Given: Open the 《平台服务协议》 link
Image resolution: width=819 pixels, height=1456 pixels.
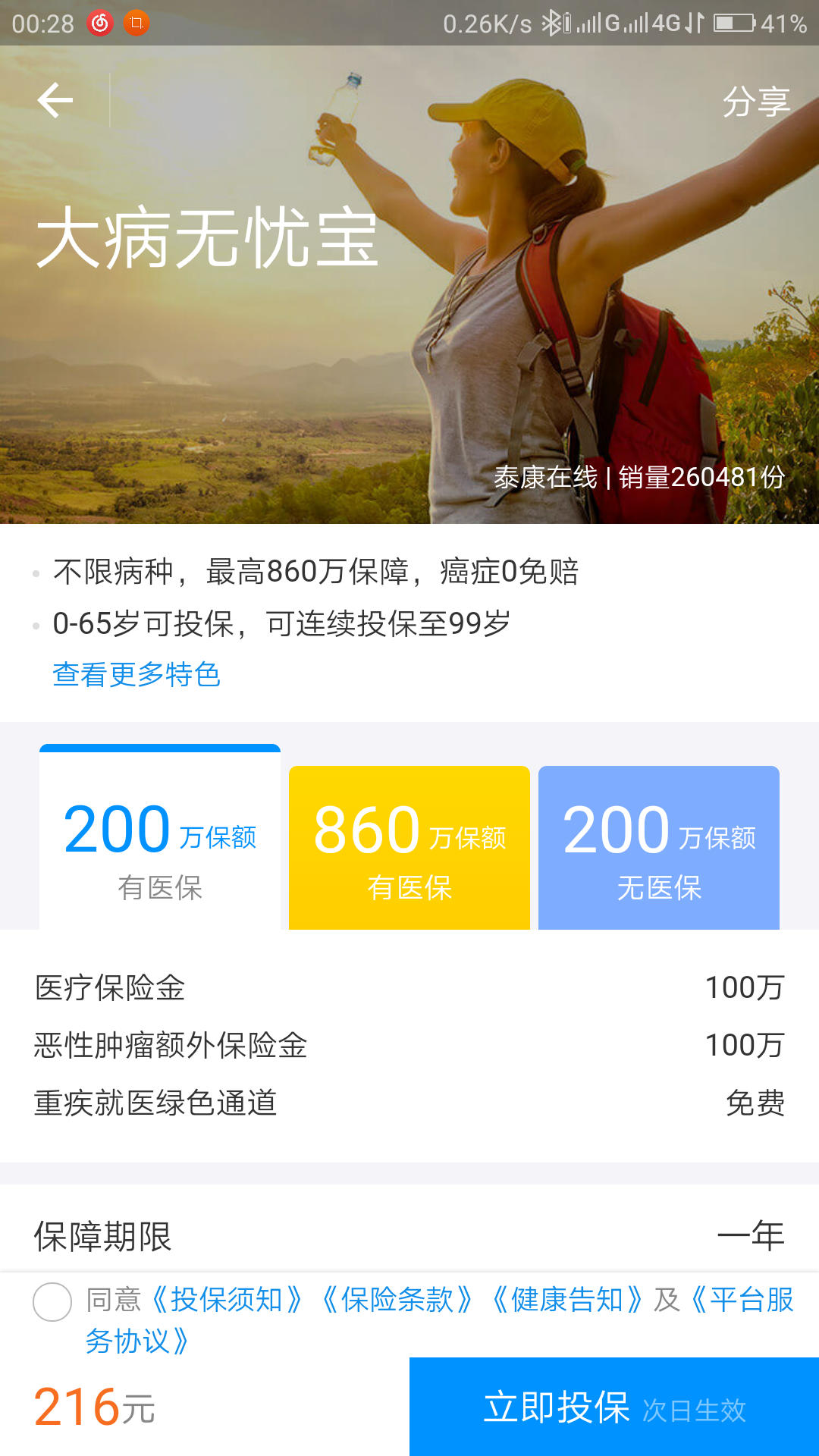Looking at the screenshot, I should tap(743, 1300).
